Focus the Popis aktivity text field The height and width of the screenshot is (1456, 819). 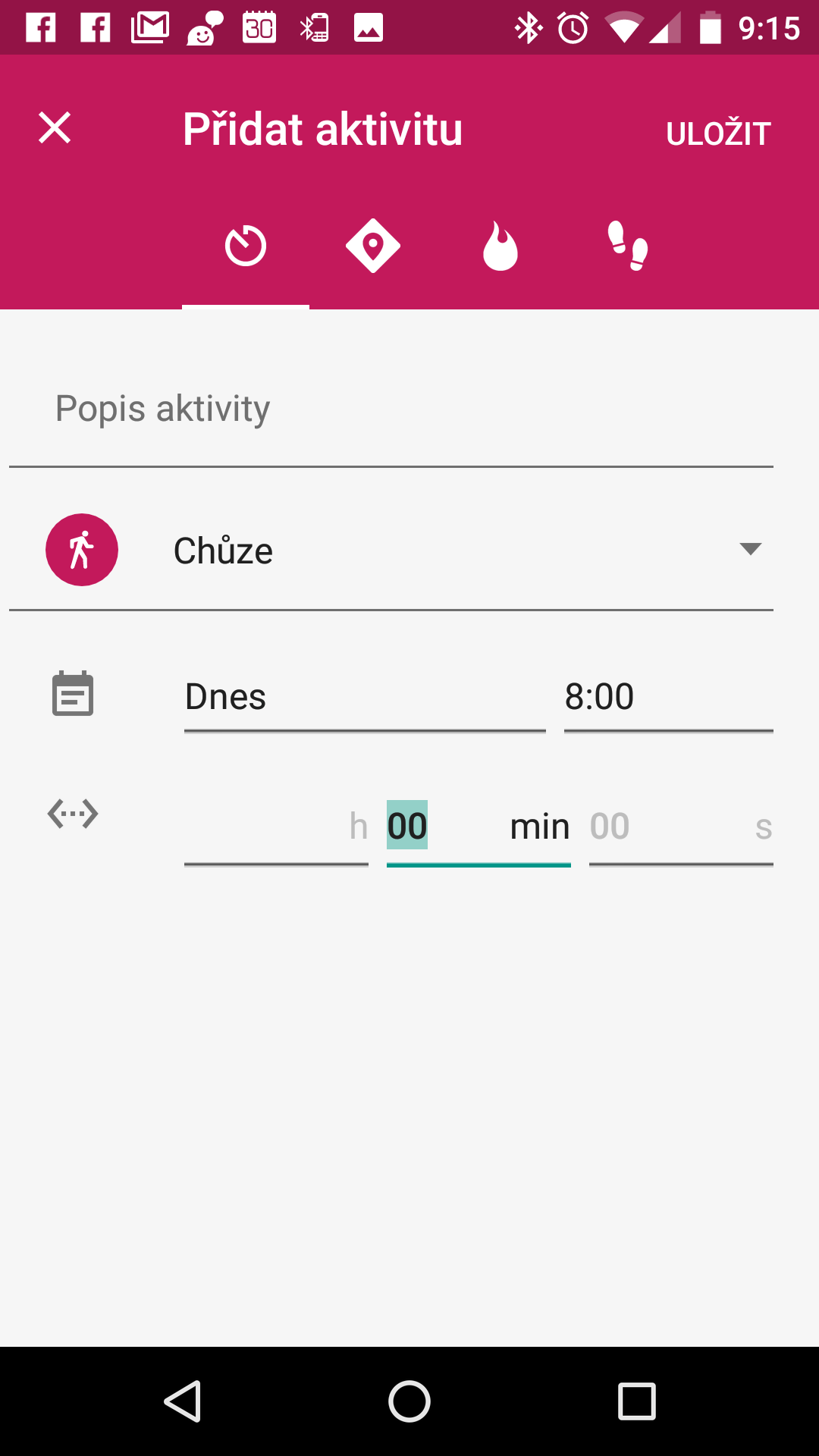(x=391, y=409)
